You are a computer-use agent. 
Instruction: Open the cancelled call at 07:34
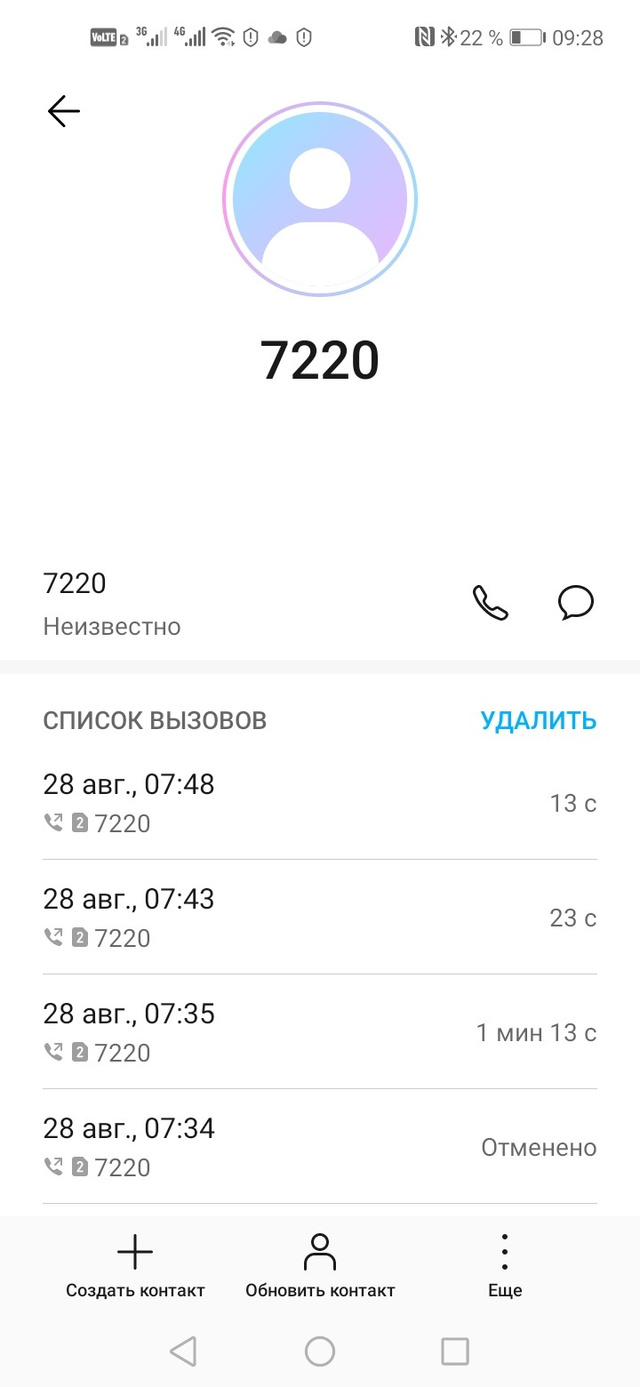click(x=320, y=1147)
